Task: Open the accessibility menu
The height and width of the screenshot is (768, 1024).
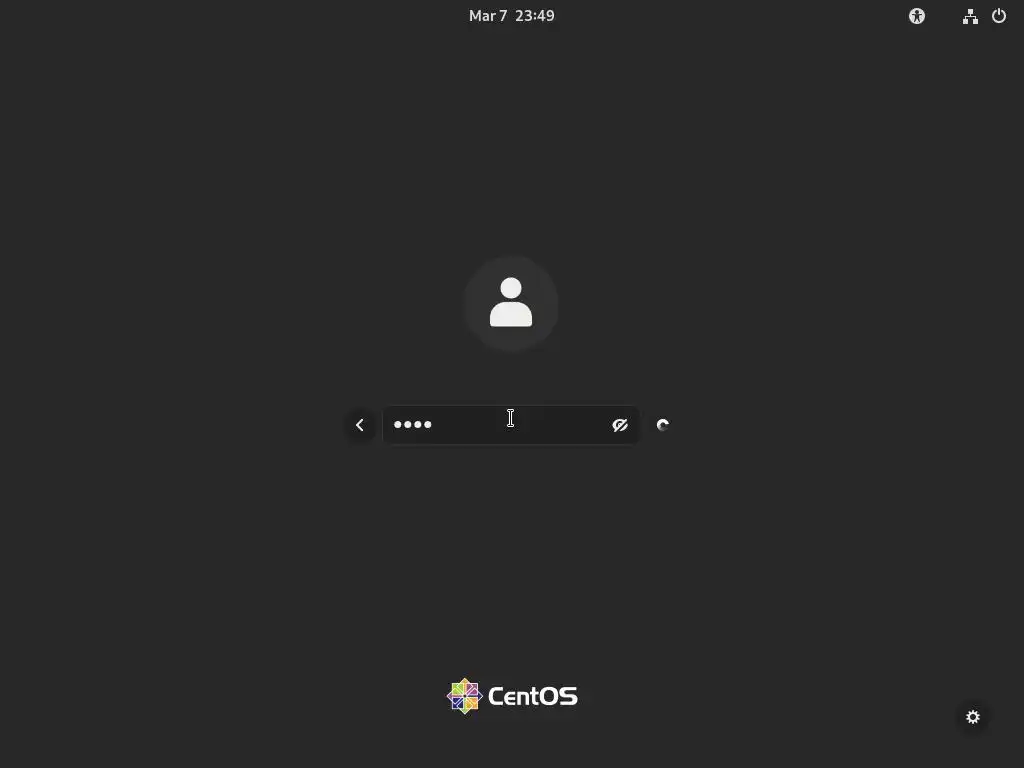Action: click(x=917, y=16)
